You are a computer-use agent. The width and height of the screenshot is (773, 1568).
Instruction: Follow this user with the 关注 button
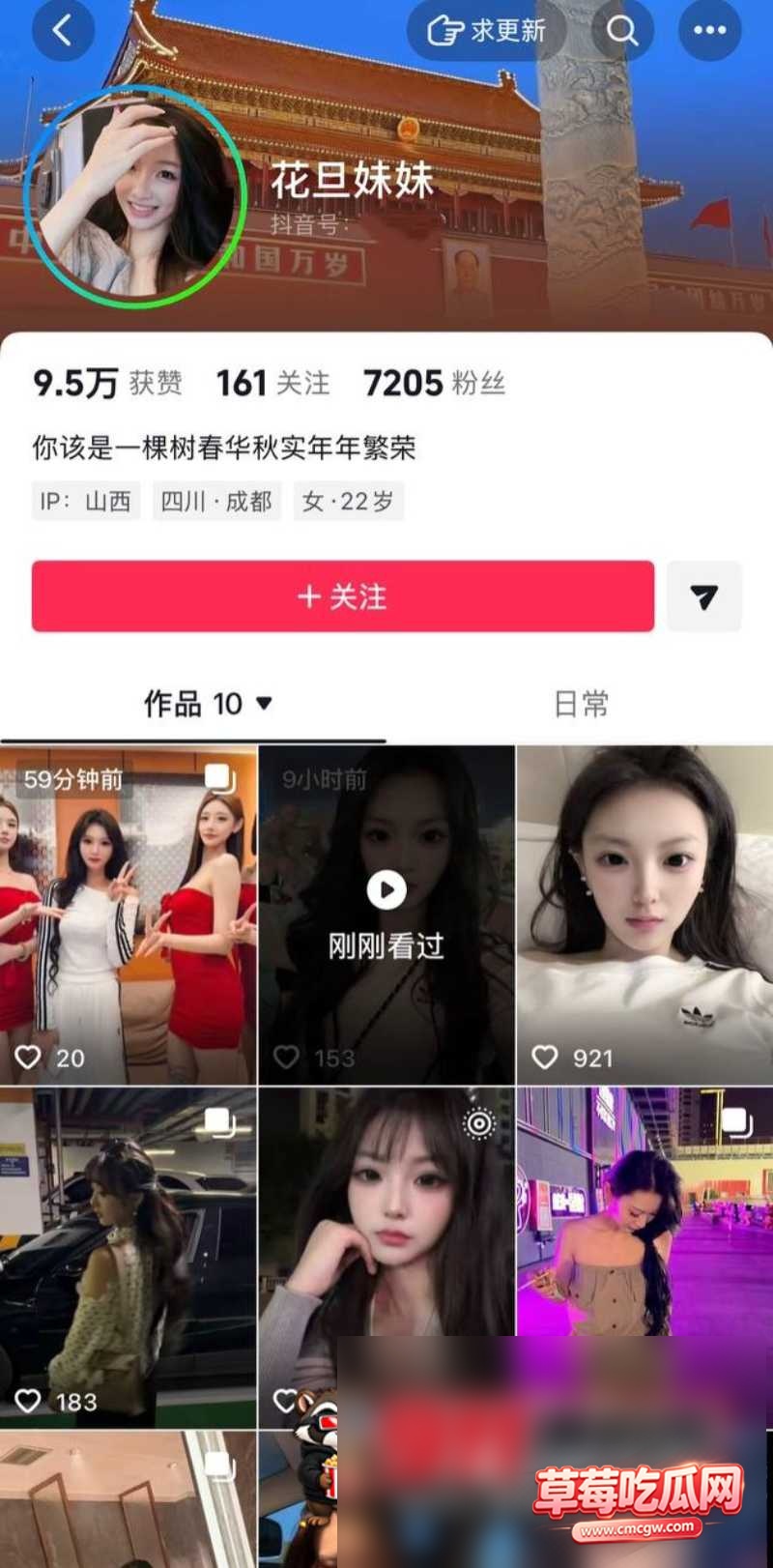pos(343,596)
